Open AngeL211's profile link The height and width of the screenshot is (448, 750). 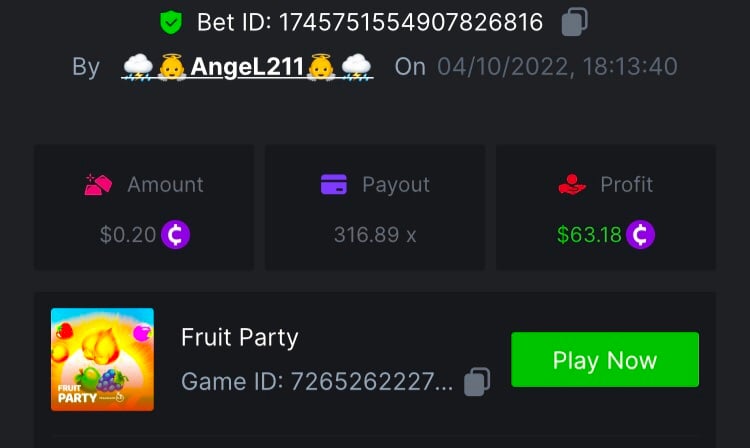pos(247,67)
